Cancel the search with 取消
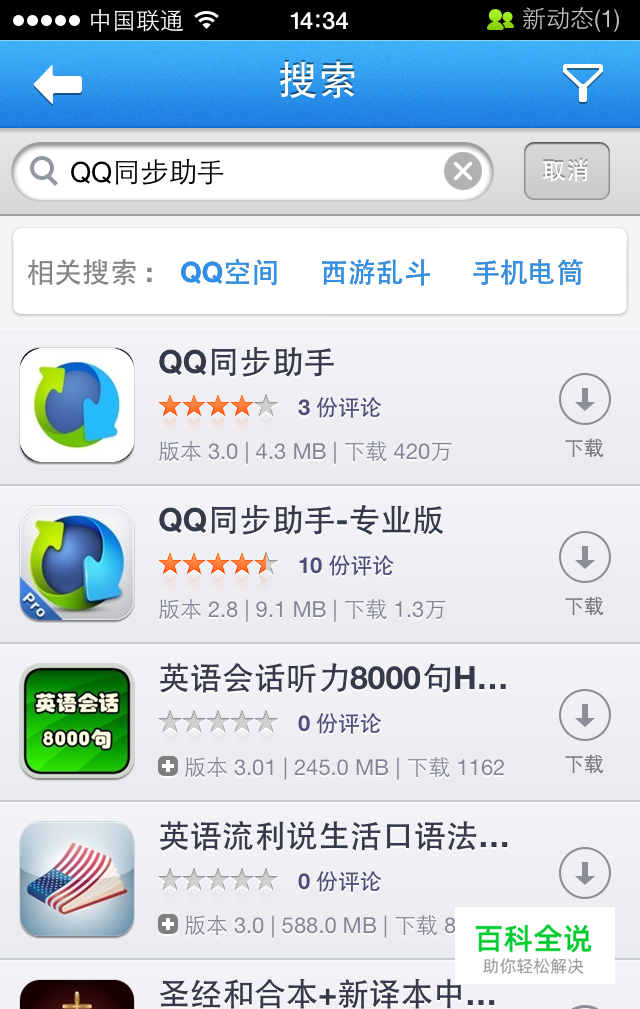The image size is (640, 1009). pyautogui.click(x=566, y=171)
